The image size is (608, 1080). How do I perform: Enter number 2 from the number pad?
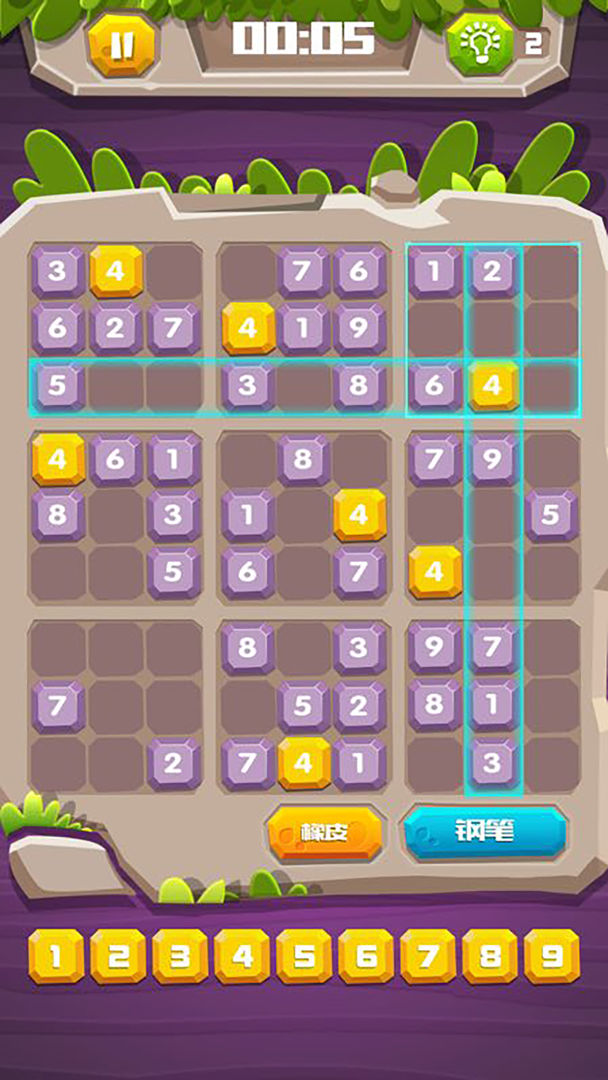[117, 957]
